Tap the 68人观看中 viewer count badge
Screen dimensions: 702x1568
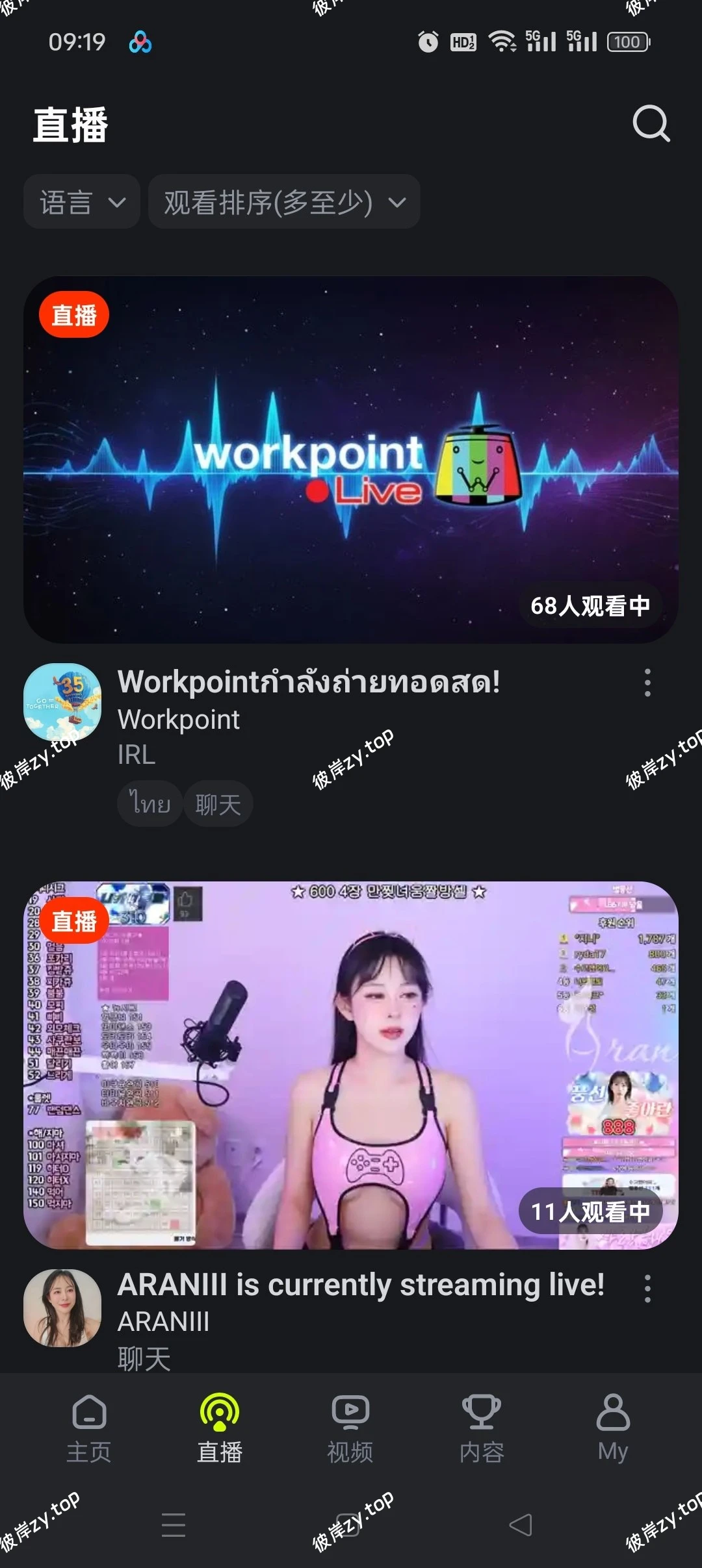pos(588,605)
